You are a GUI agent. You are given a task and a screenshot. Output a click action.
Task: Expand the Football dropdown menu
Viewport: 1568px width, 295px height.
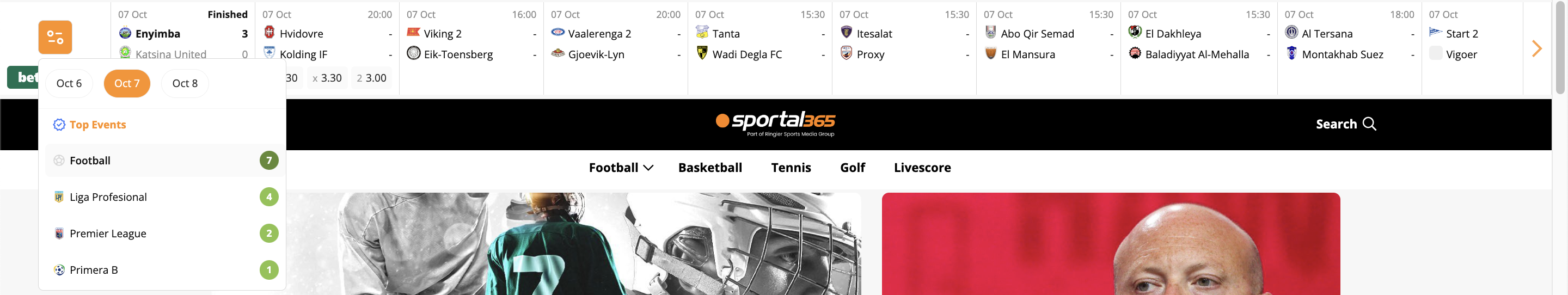tap(620, 168)
